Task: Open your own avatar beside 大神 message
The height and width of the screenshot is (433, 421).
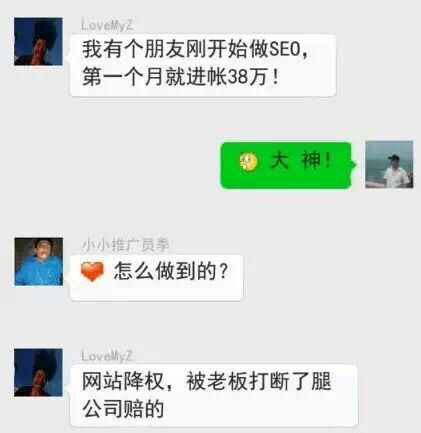Action: (389, 165)
